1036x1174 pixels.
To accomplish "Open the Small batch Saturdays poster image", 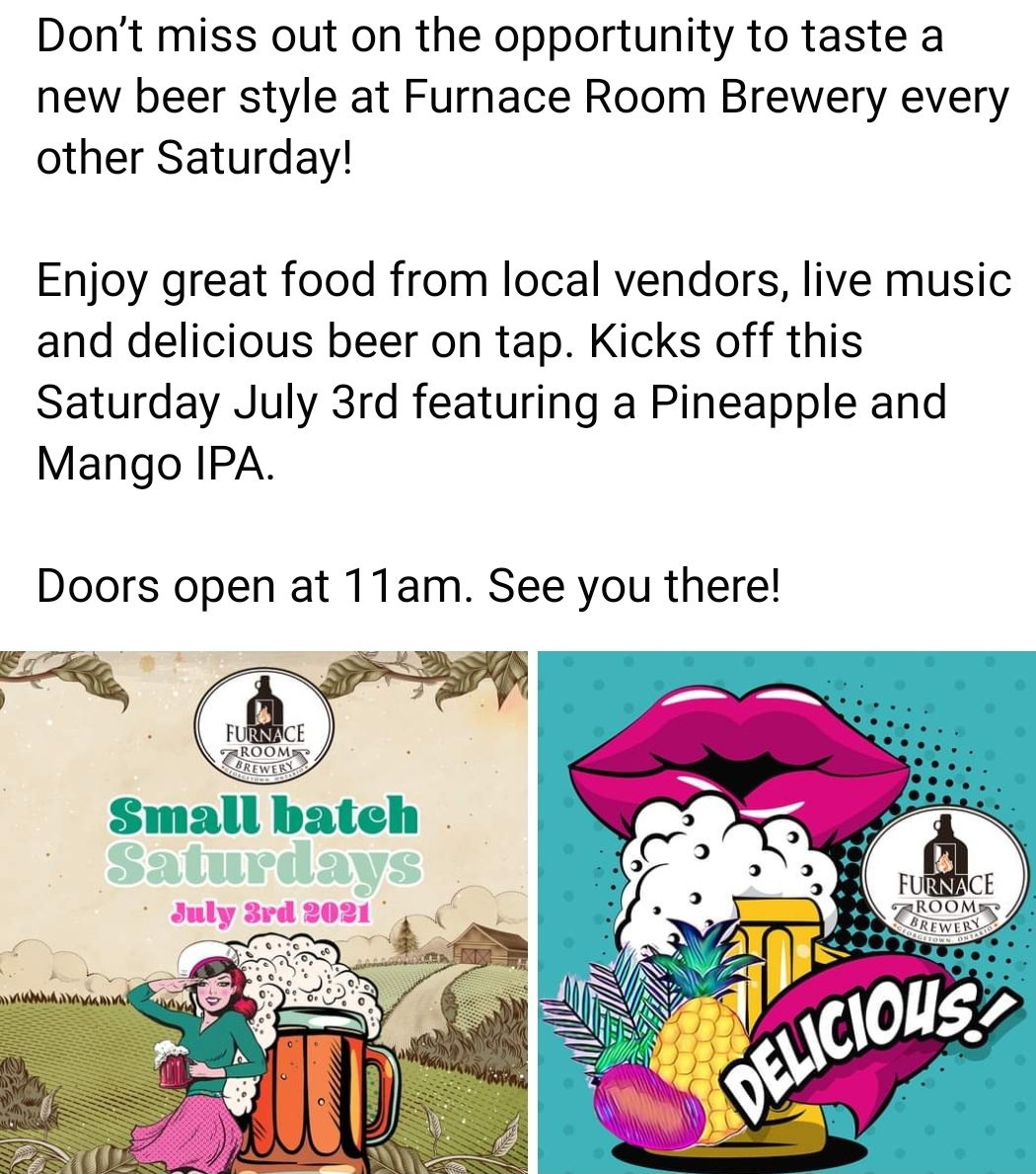I will click(263, 913).
